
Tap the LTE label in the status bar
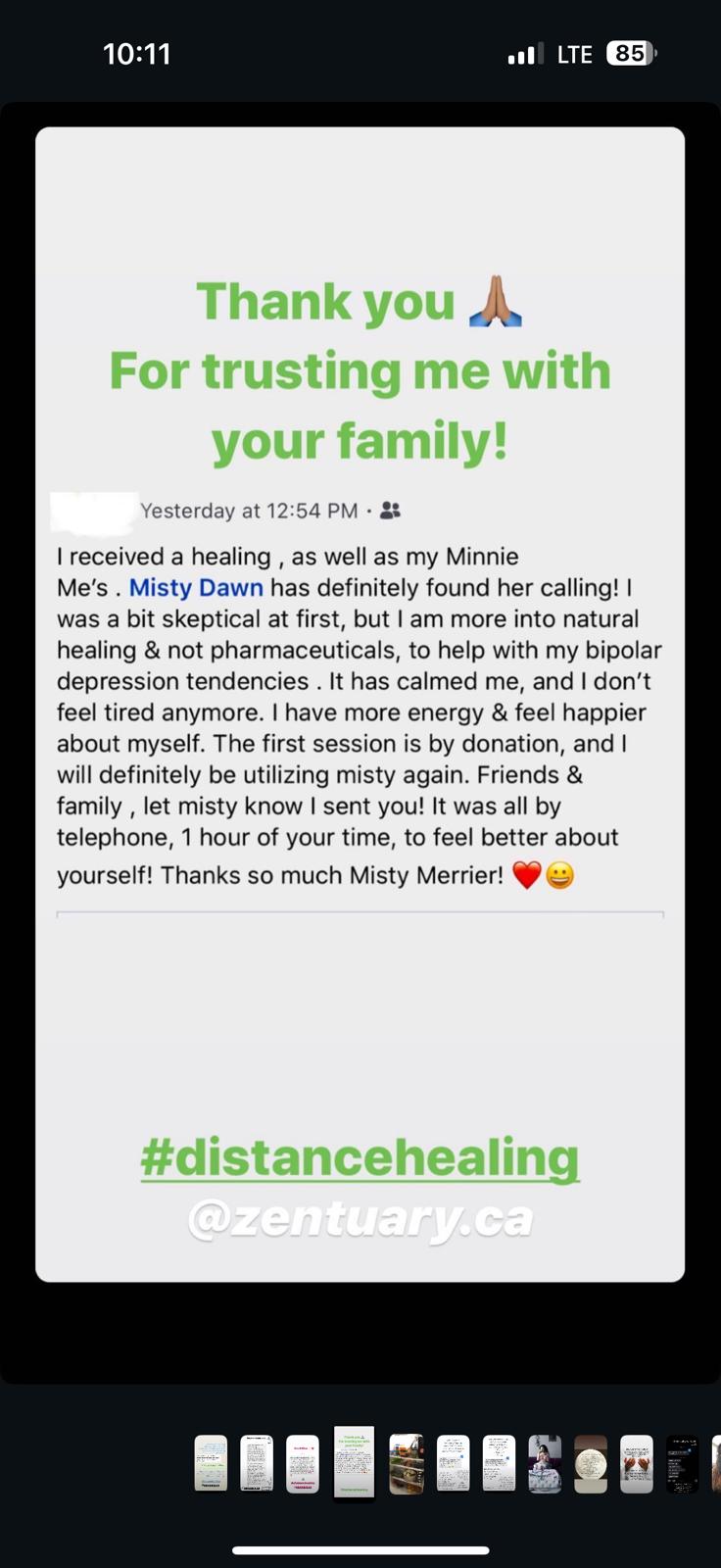[x=574, y=54]
